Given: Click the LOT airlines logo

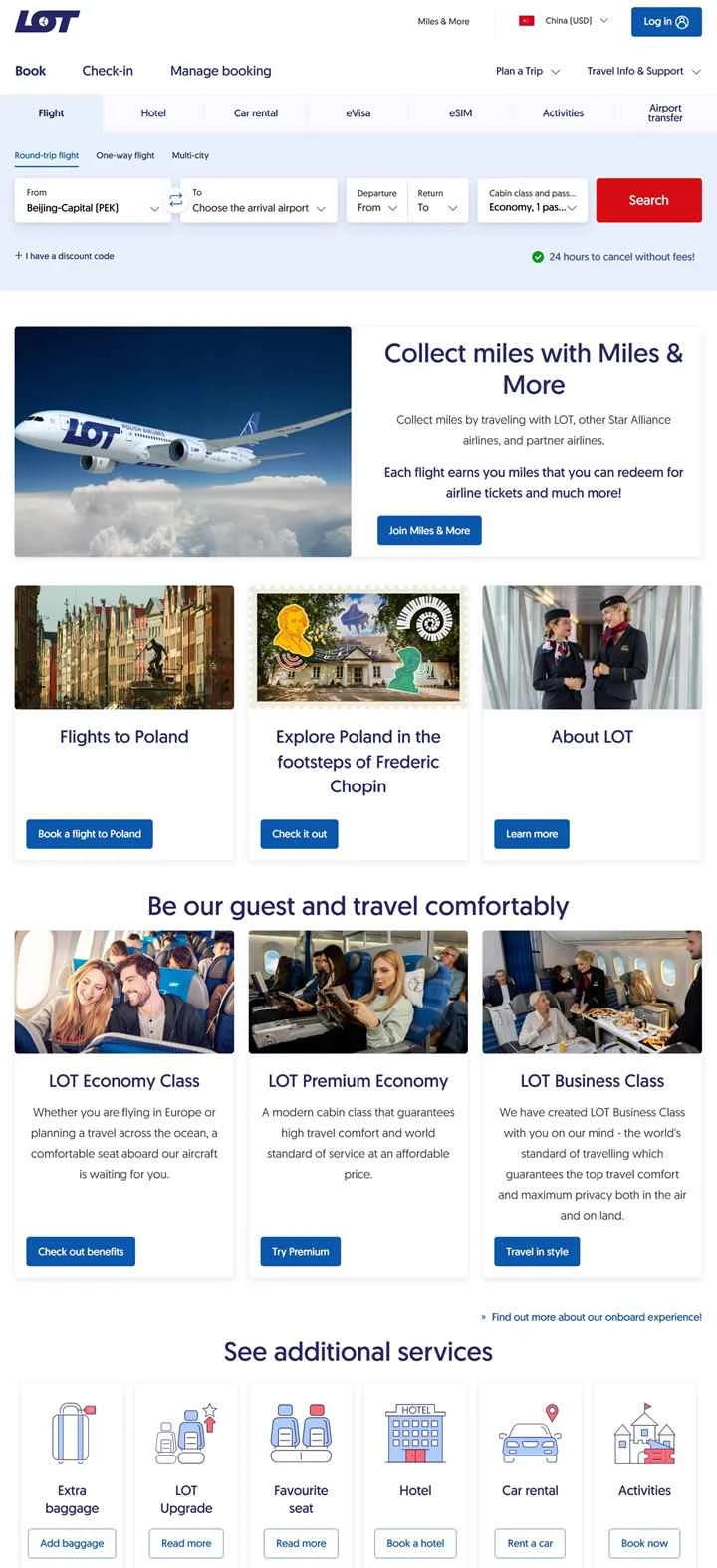Looking at the screenshot, I should (x=47, y=20).
